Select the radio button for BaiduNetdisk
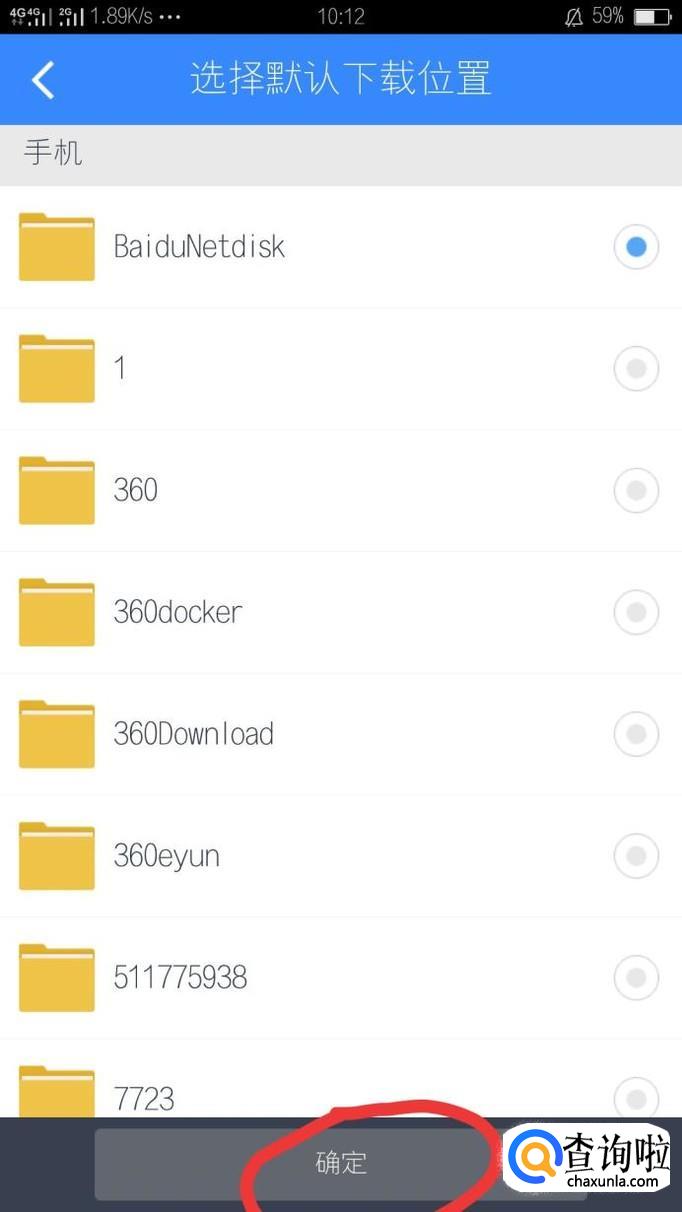This screenshot has height=1212, width=682. pyautogui.click(x=636, y=247)
